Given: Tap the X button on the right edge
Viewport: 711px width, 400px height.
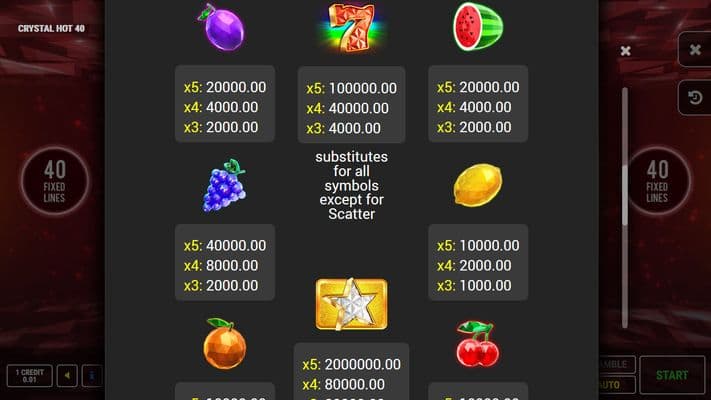Looking at the screenshot, I should pos(695,49).
